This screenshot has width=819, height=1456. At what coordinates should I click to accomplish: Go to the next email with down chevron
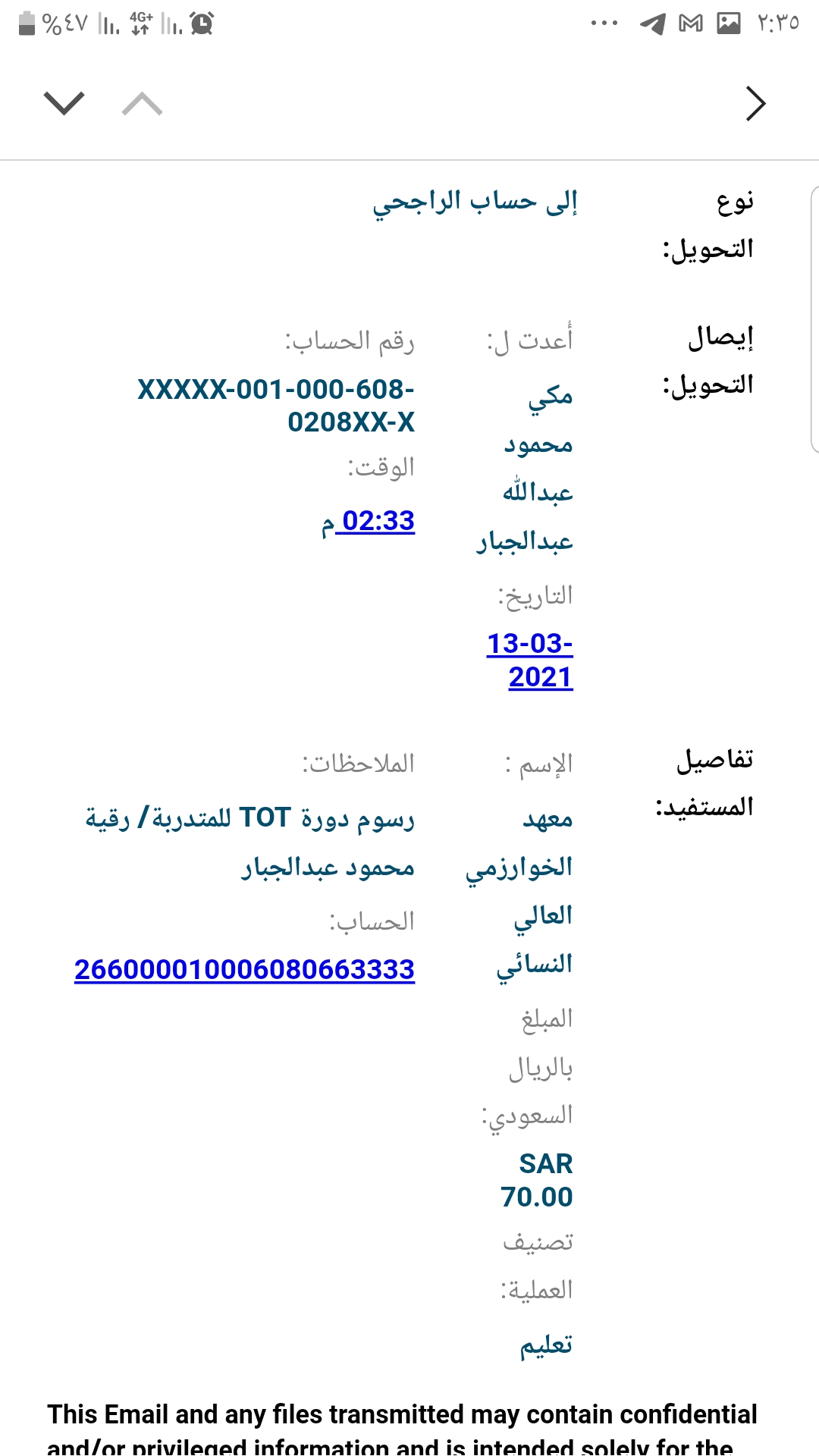(64, 103)
